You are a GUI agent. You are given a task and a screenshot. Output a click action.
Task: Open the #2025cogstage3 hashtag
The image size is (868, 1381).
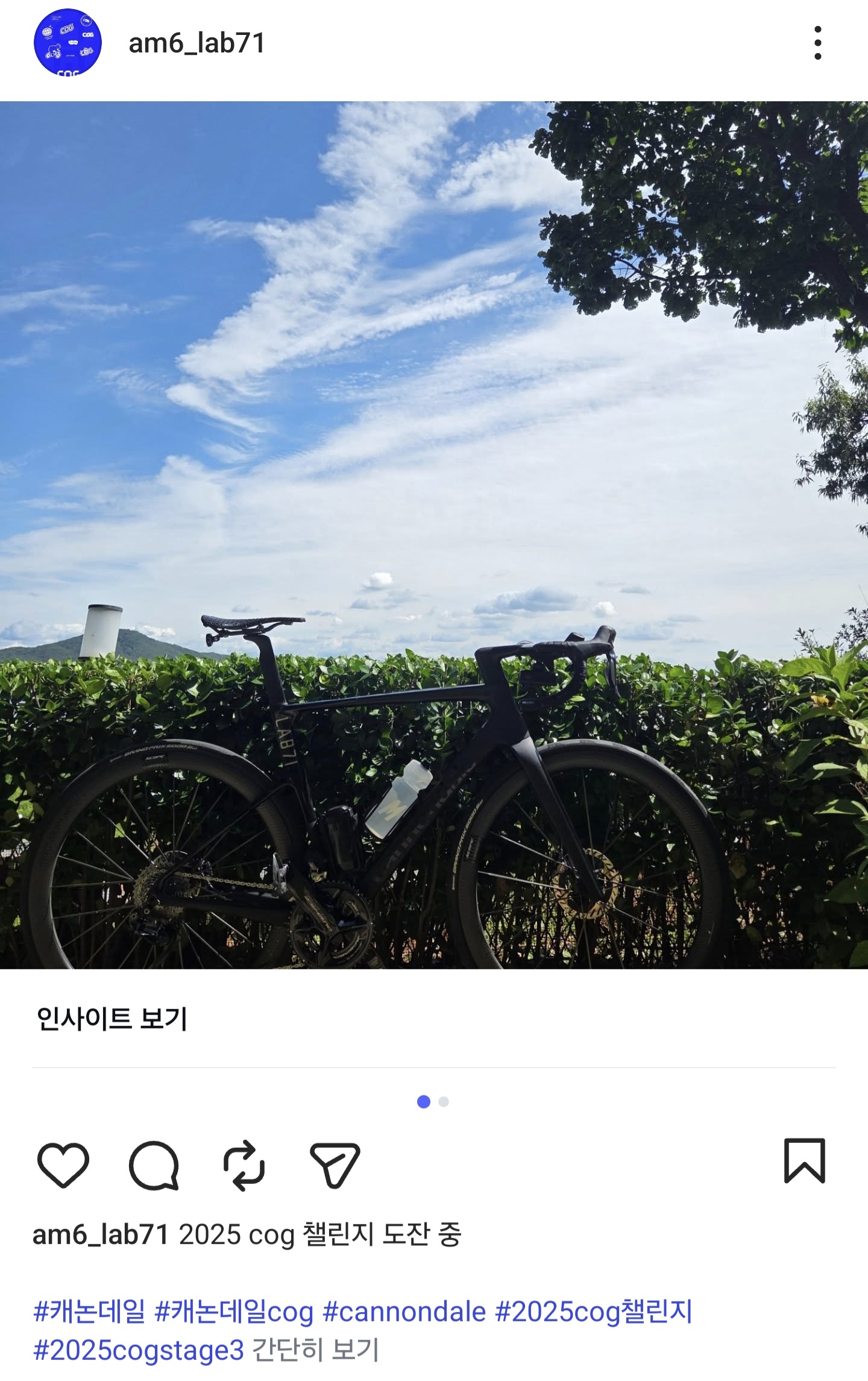point(139,1351)
